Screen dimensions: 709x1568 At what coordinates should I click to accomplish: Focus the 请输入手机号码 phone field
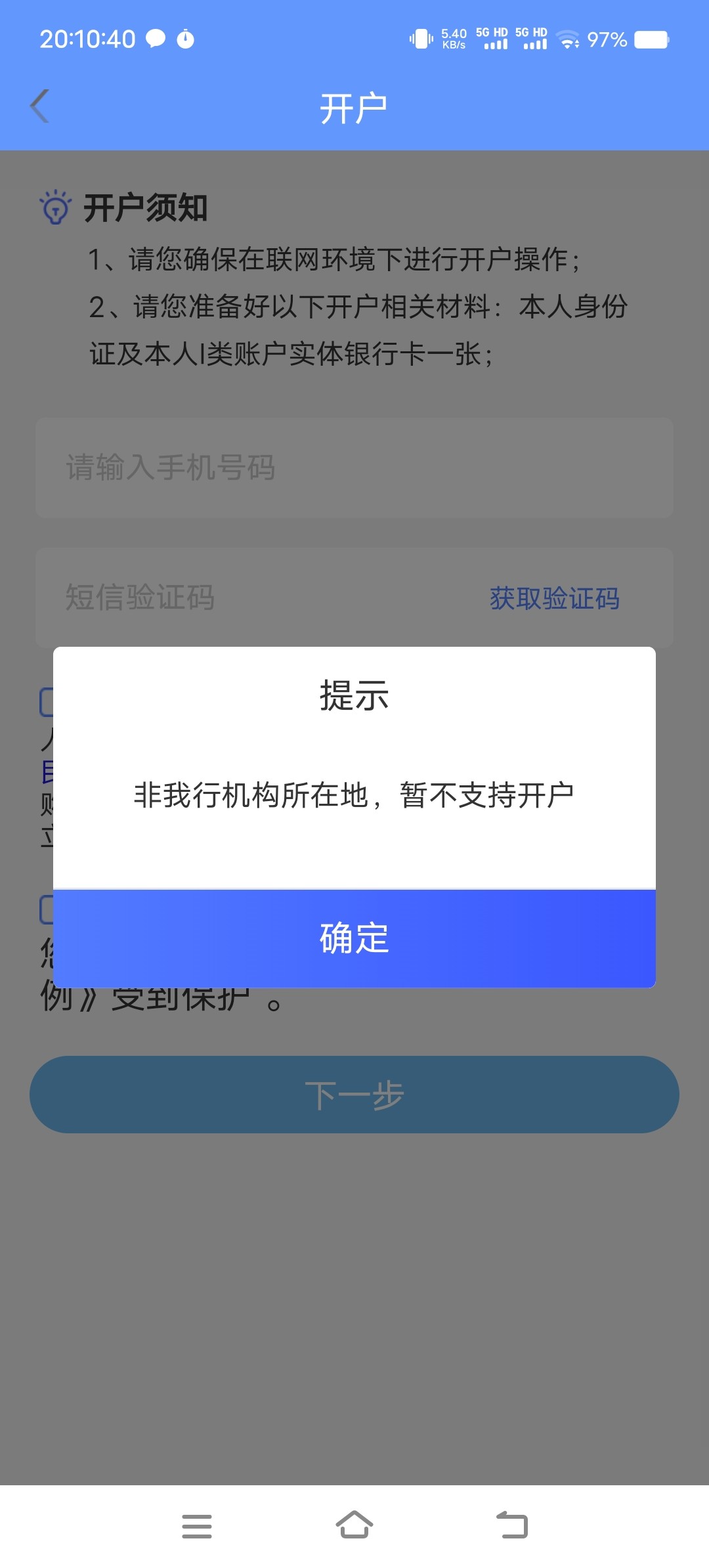point(354,468)
